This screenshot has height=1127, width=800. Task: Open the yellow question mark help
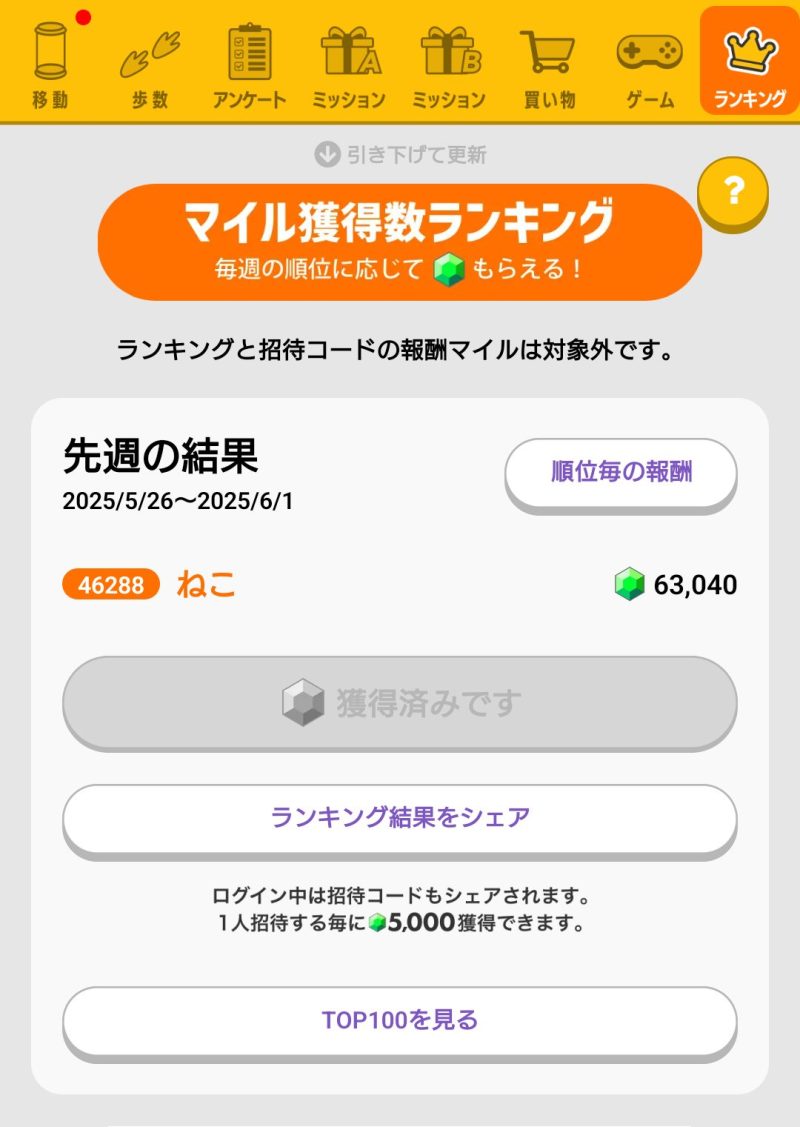(733, 190)
